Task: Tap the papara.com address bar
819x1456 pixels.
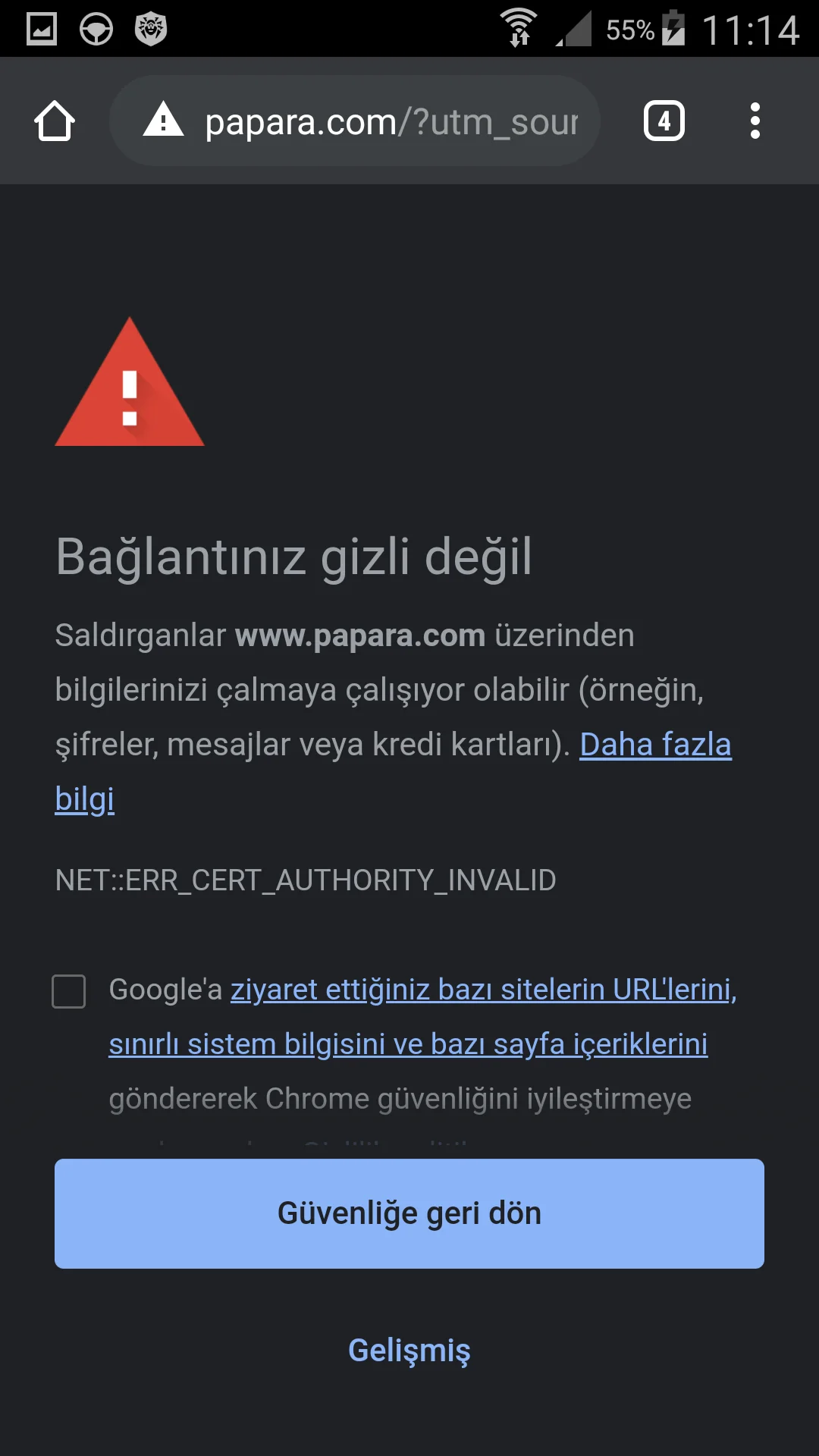Action: 391,121
